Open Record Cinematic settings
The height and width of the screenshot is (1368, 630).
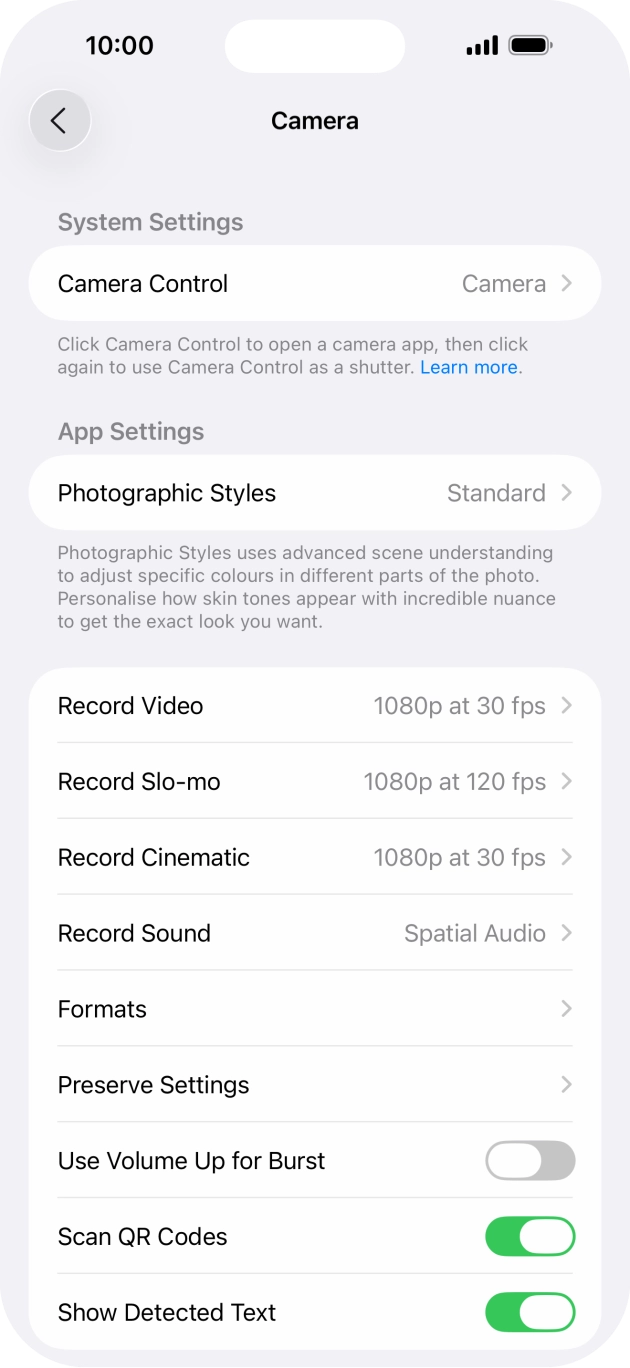314,858
